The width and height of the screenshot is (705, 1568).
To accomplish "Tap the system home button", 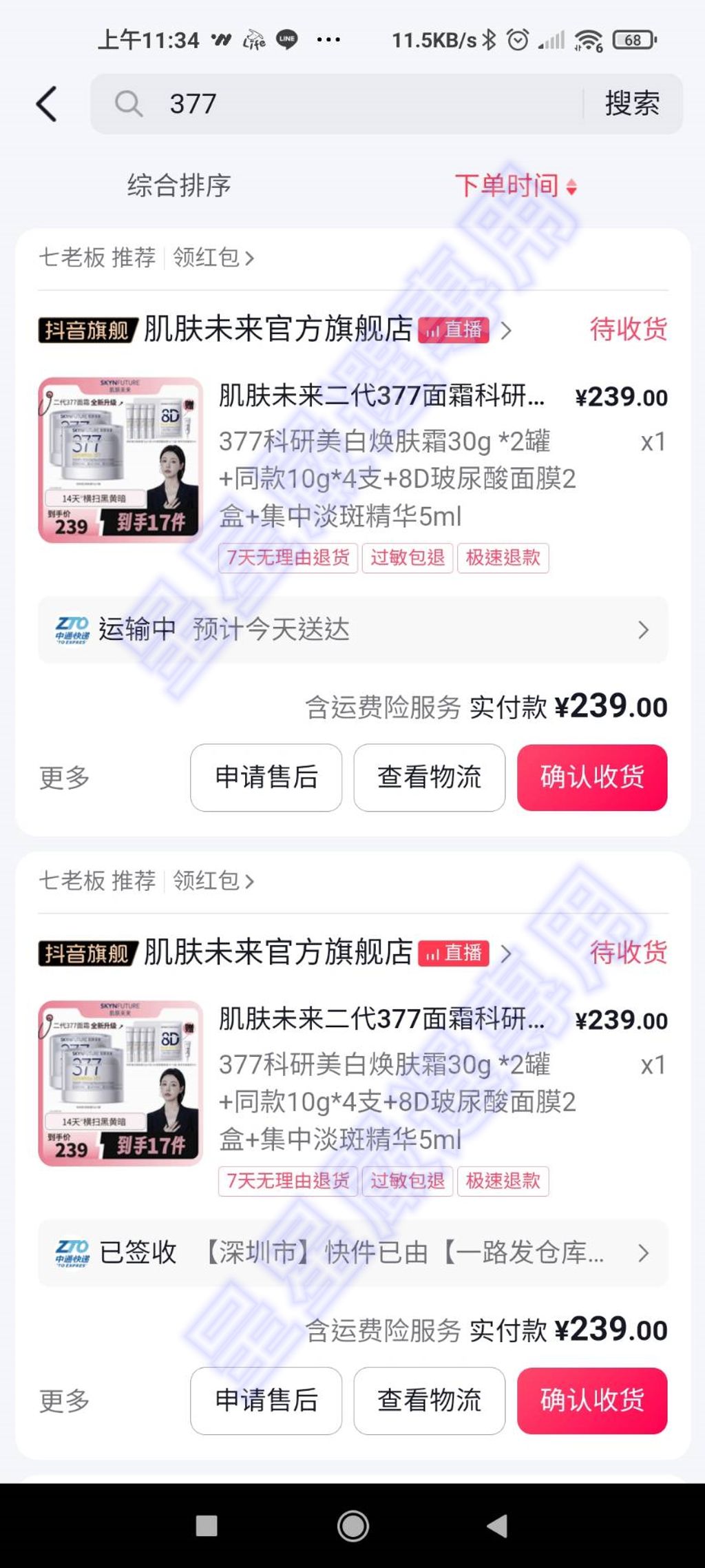I will tap(352, 1525).
